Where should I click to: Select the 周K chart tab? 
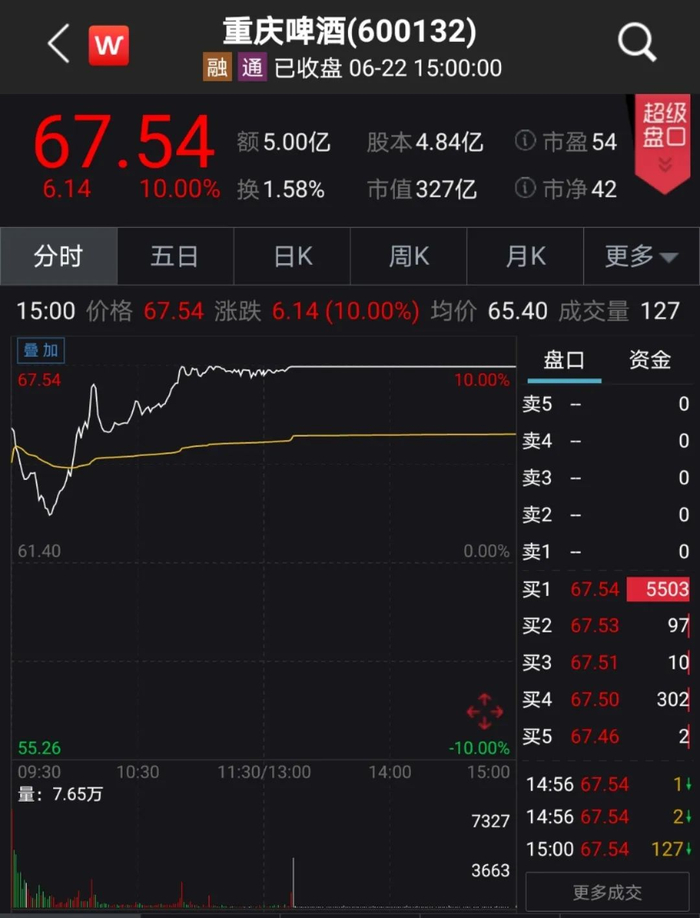point(409,257)
